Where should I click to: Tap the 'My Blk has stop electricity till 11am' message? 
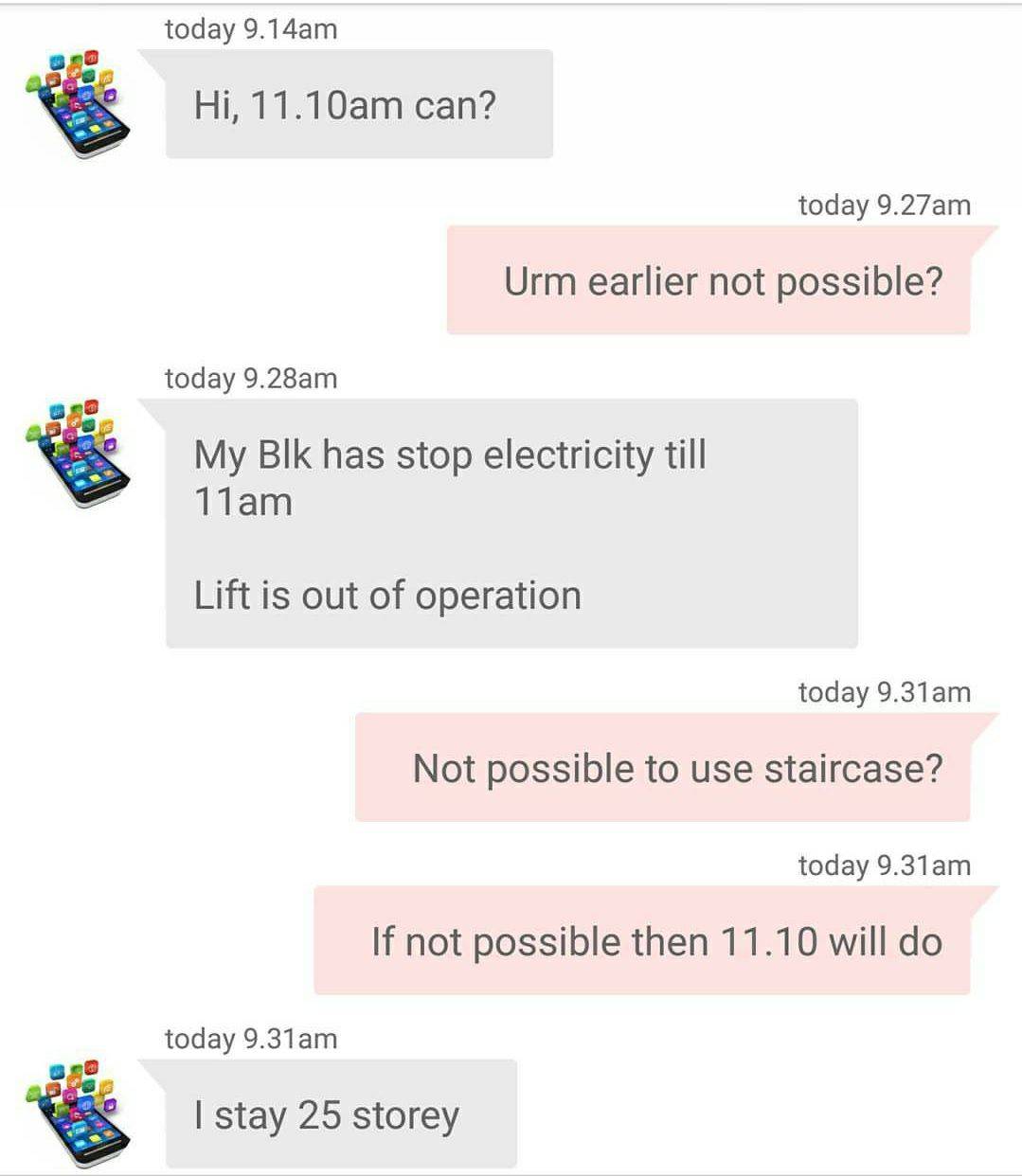[x=450, y=476]
